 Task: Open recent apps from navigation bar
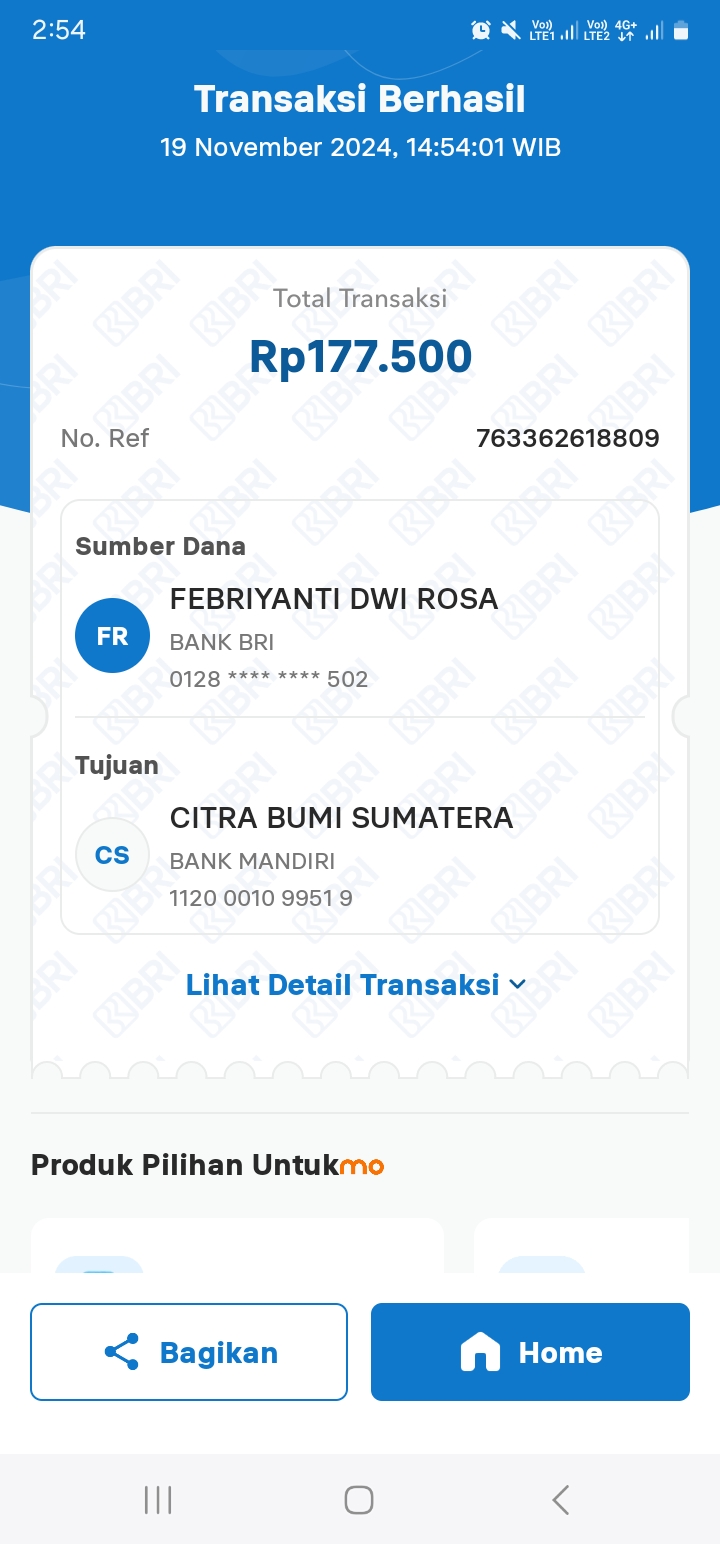pos(158,1499)
